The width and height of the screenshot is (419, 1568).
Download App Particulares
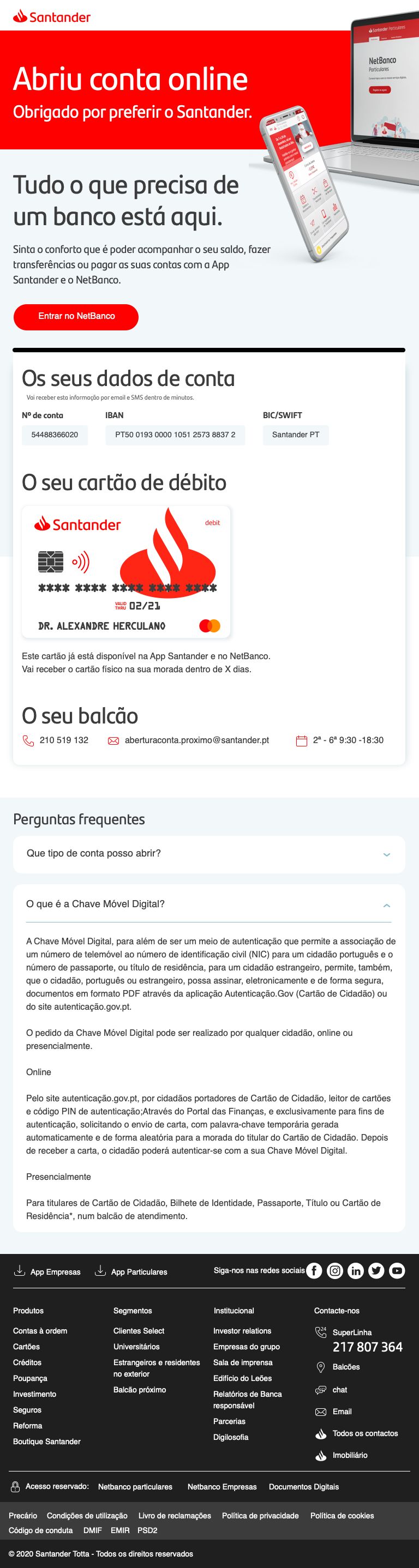[131, 1271]
